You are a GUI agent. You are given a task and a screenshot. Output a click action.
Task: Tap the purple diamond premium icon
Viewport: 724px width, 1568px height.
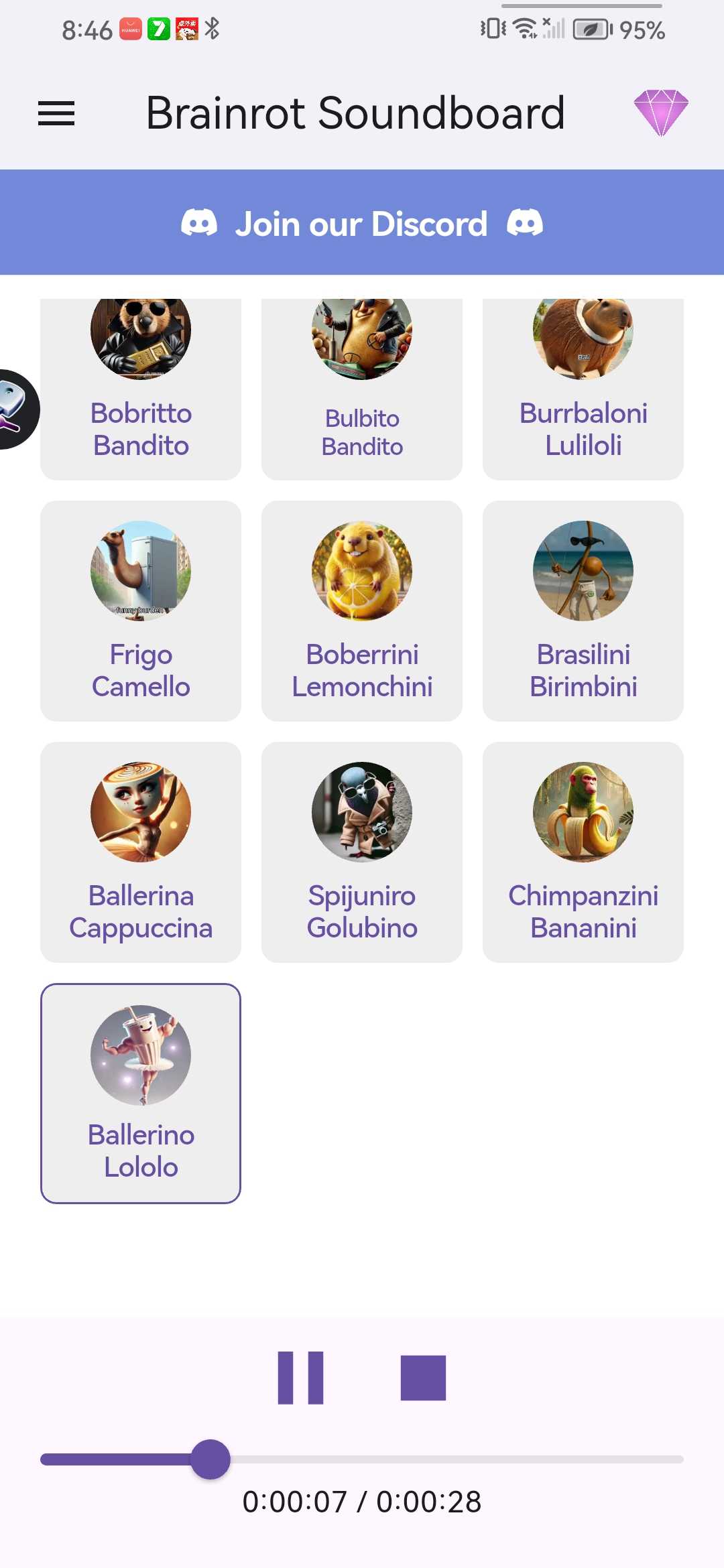coord(661,113)
